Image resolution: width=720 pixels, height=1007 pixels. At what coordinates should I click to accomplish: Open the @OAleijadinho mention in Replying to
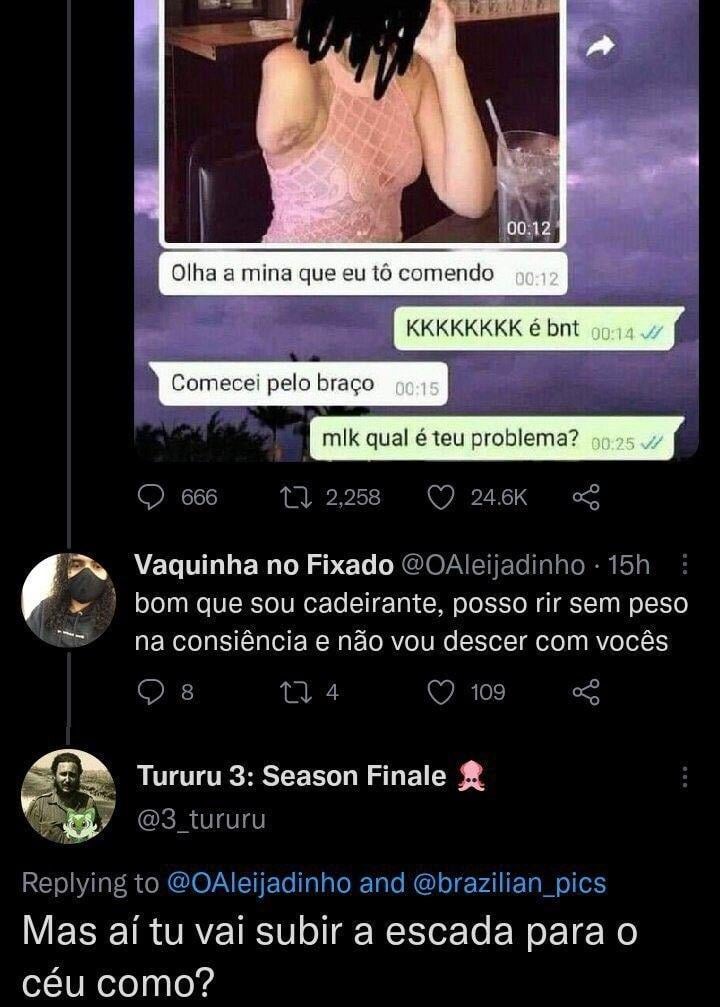tap(260, 883)
